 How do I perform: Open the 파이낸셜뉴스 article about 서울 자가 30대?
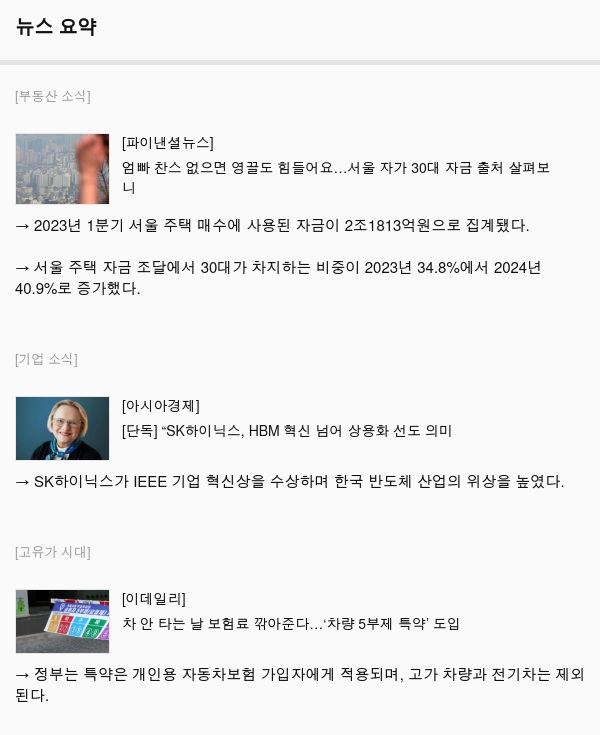coord(335,168)
